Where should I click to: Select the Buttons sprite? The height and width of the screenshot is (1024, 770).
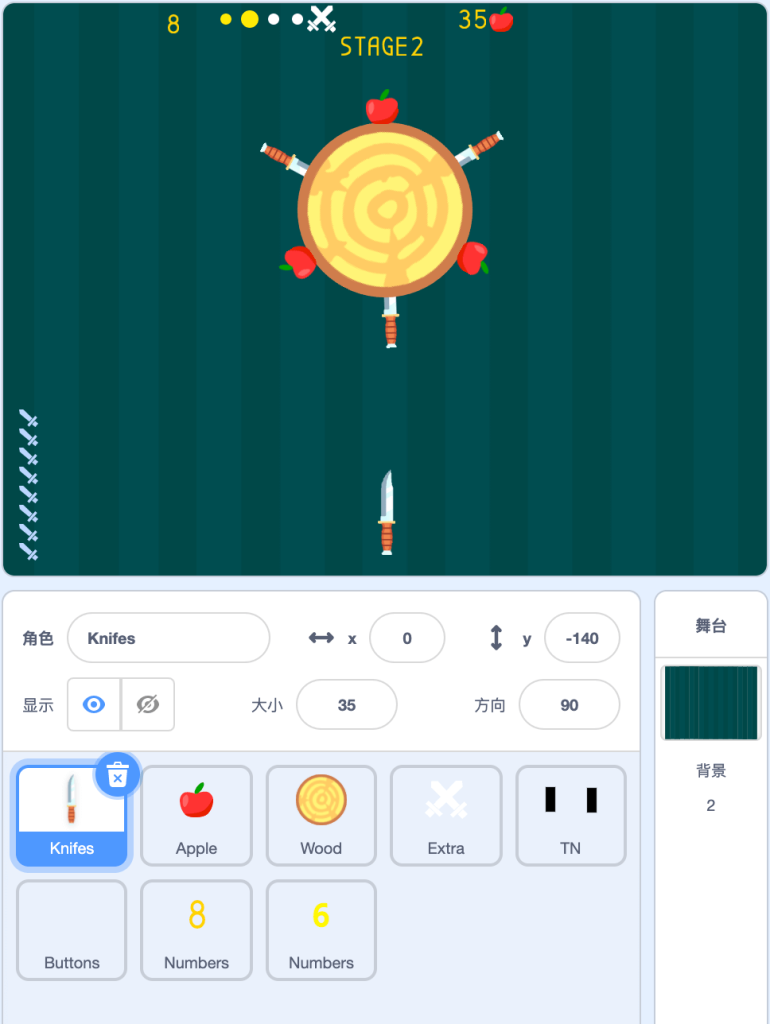tap(72, 930)
